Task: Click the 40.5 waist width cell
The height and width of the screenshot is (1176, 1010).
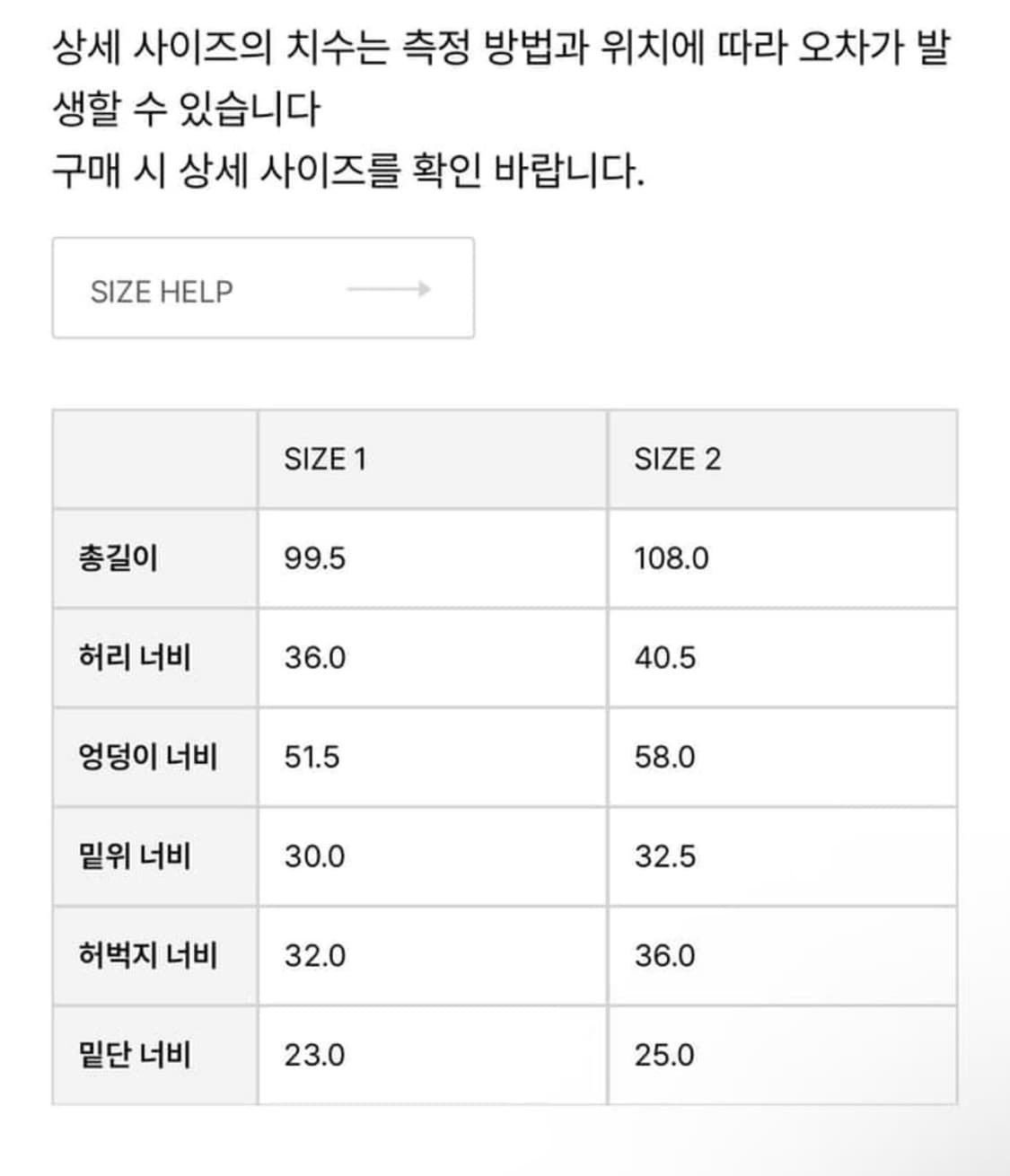Action: tap(664, 657)
